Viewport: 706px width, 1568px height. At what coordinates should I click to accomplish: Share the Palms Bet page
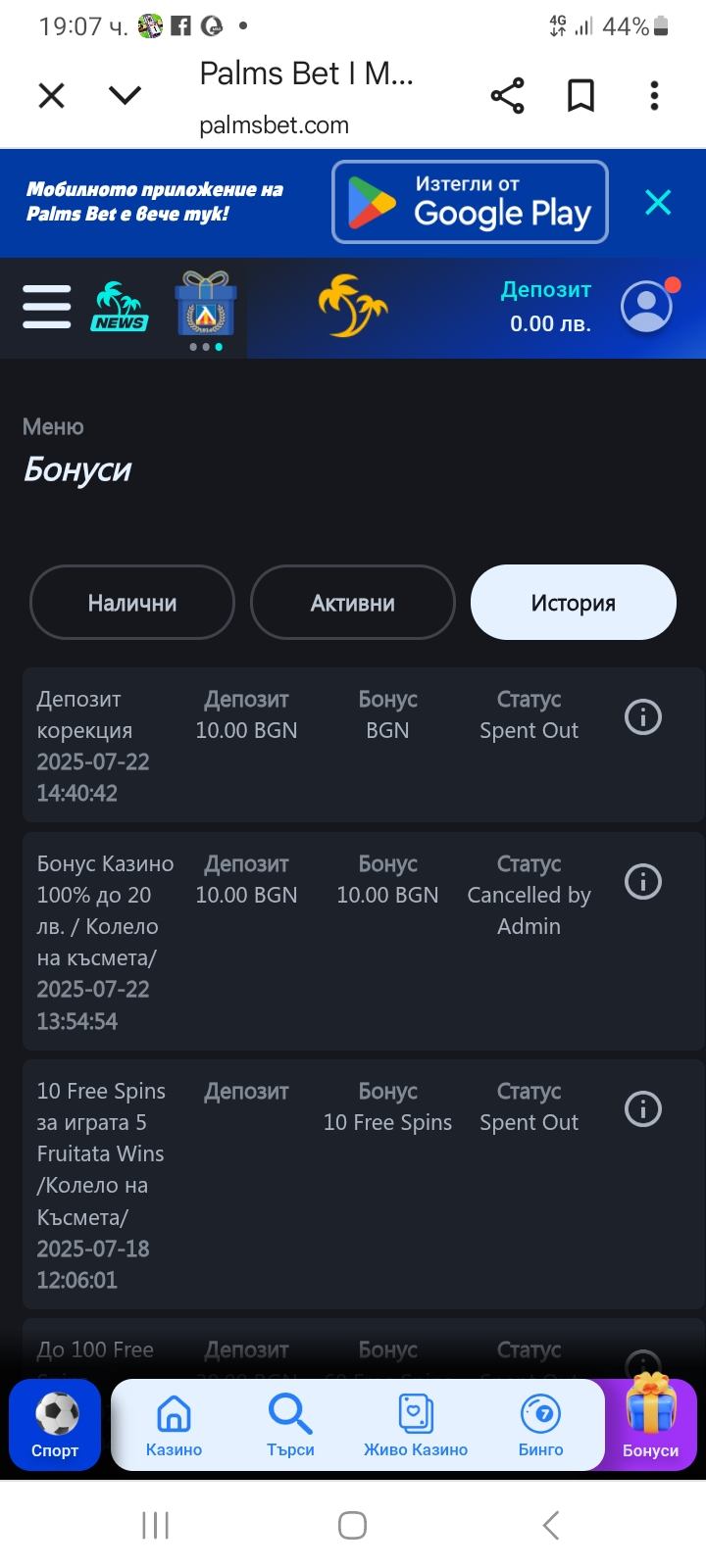[x=507, y=95]
